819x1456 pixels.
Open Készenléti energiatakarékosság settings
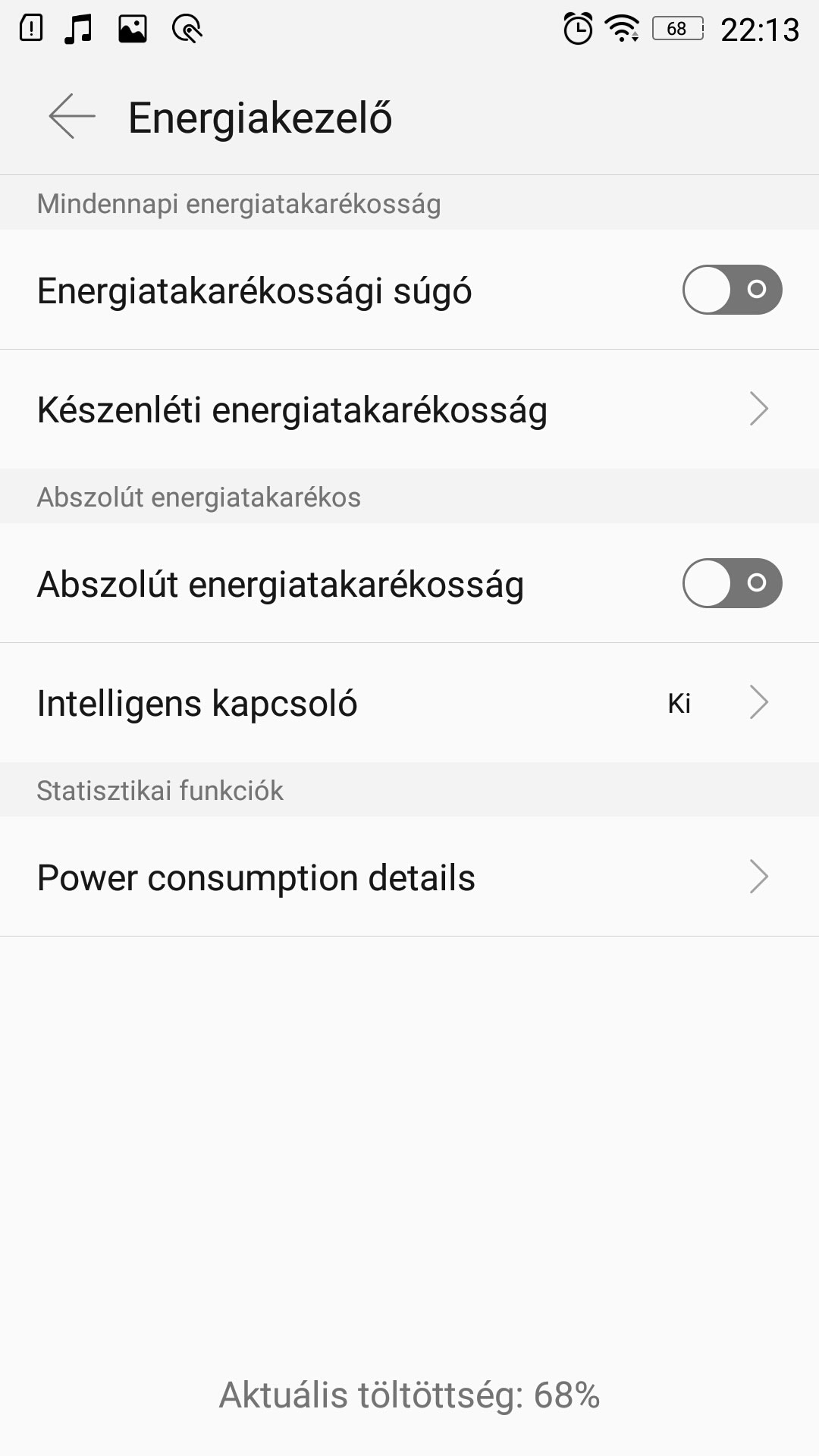tap(409, 409)
